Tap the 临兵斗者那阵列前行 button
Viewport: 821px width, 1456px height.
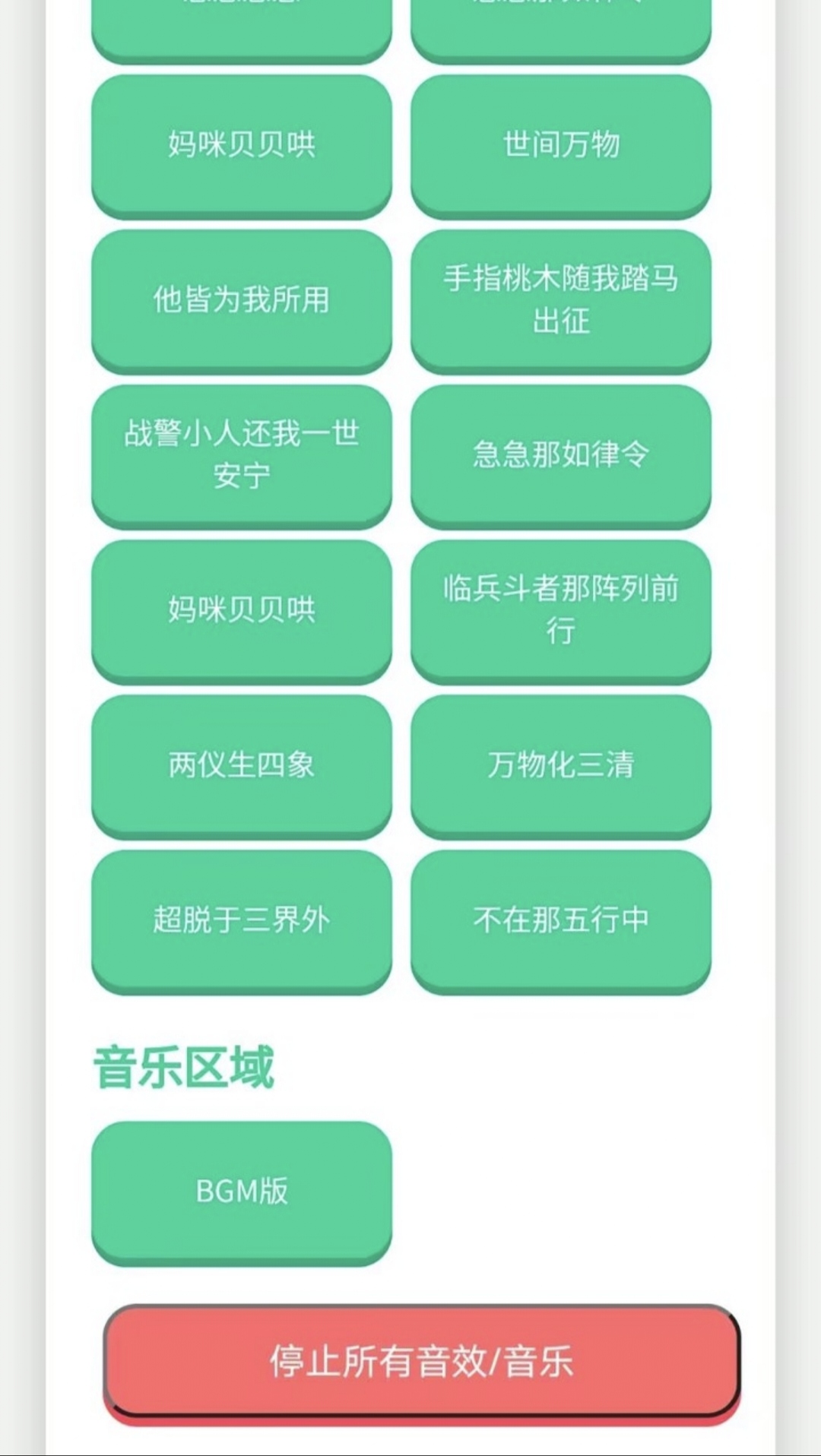point(561,609)
